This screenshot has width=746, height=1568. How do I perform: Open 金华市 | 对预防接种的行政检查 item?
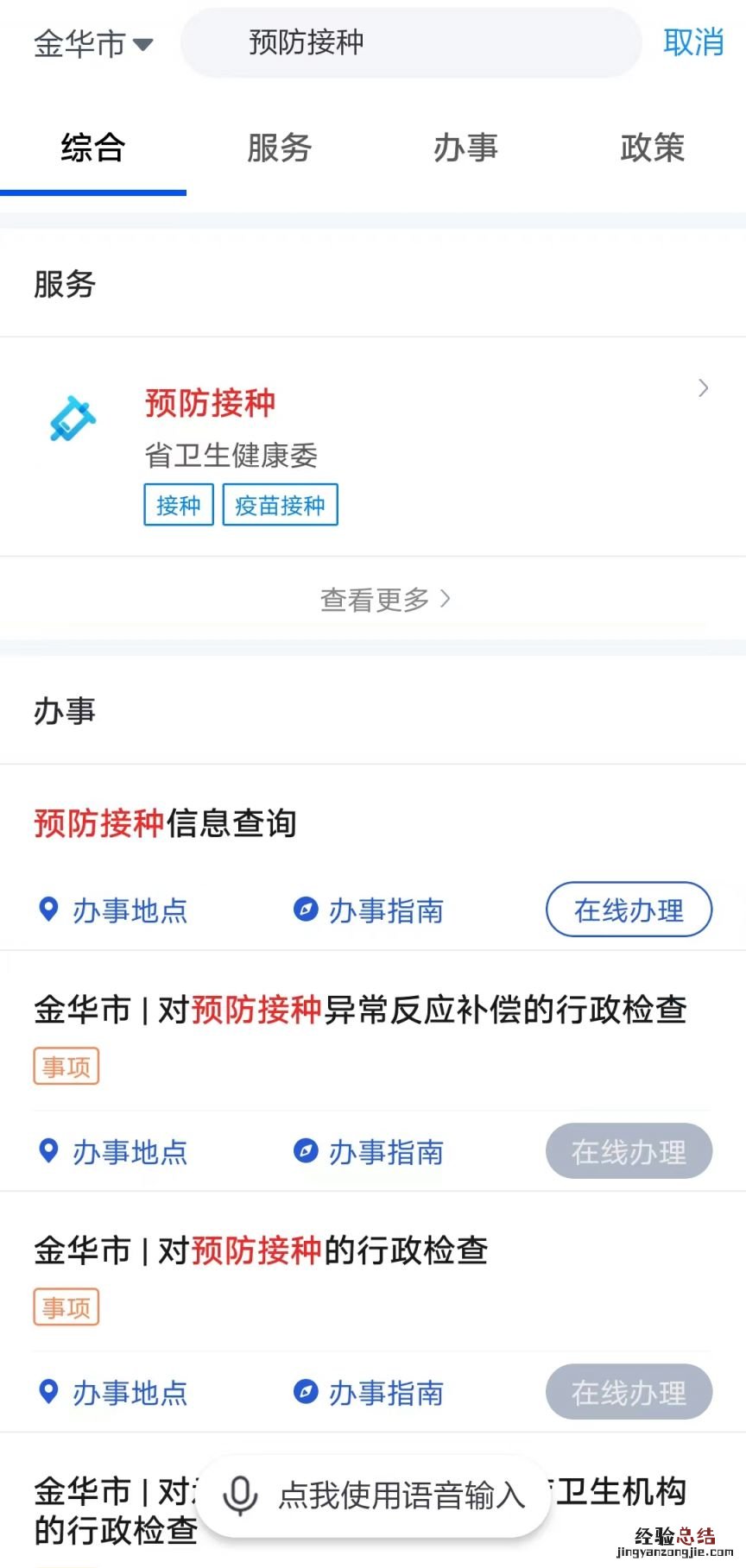tap(261, 1250)
